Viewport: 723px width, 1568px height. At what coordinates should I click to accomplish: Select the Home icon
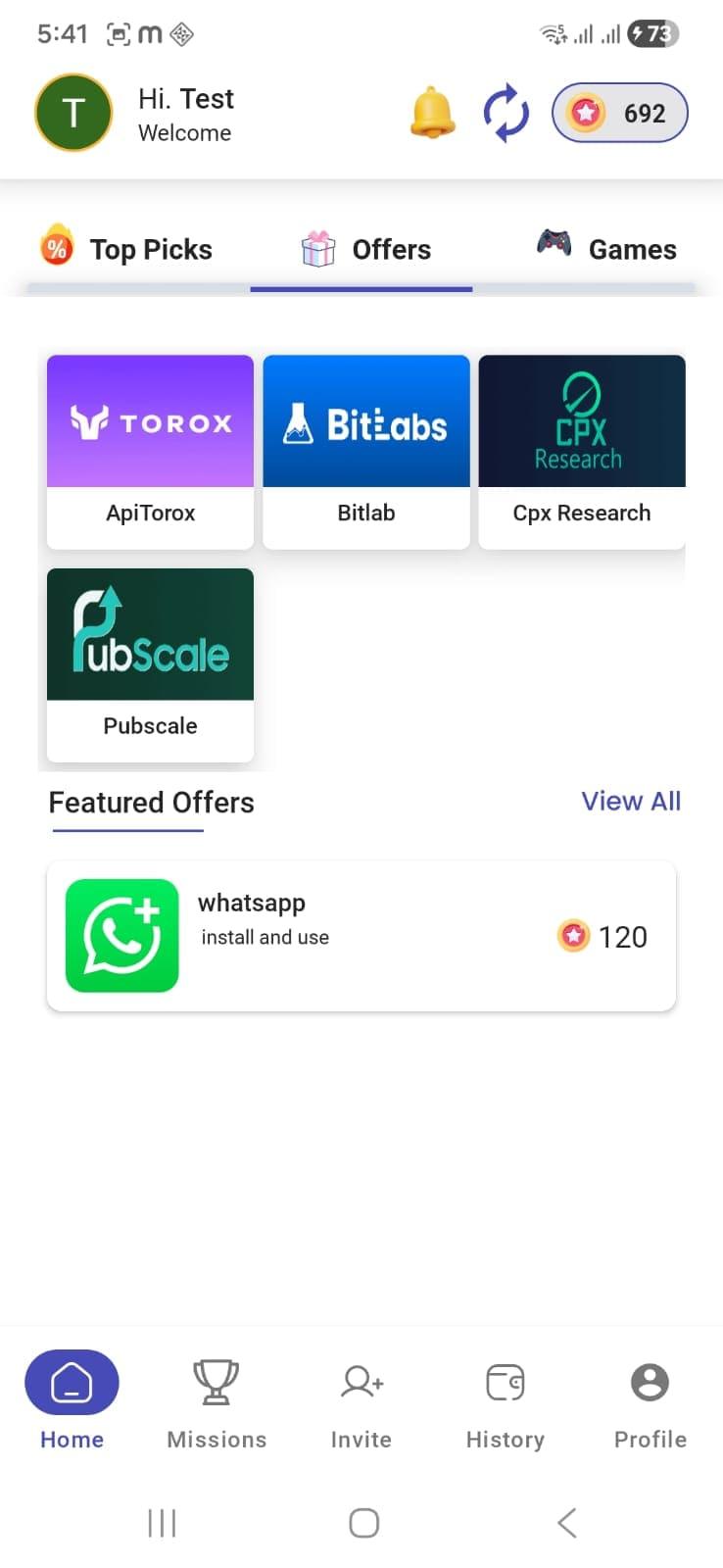point(72,1382)
